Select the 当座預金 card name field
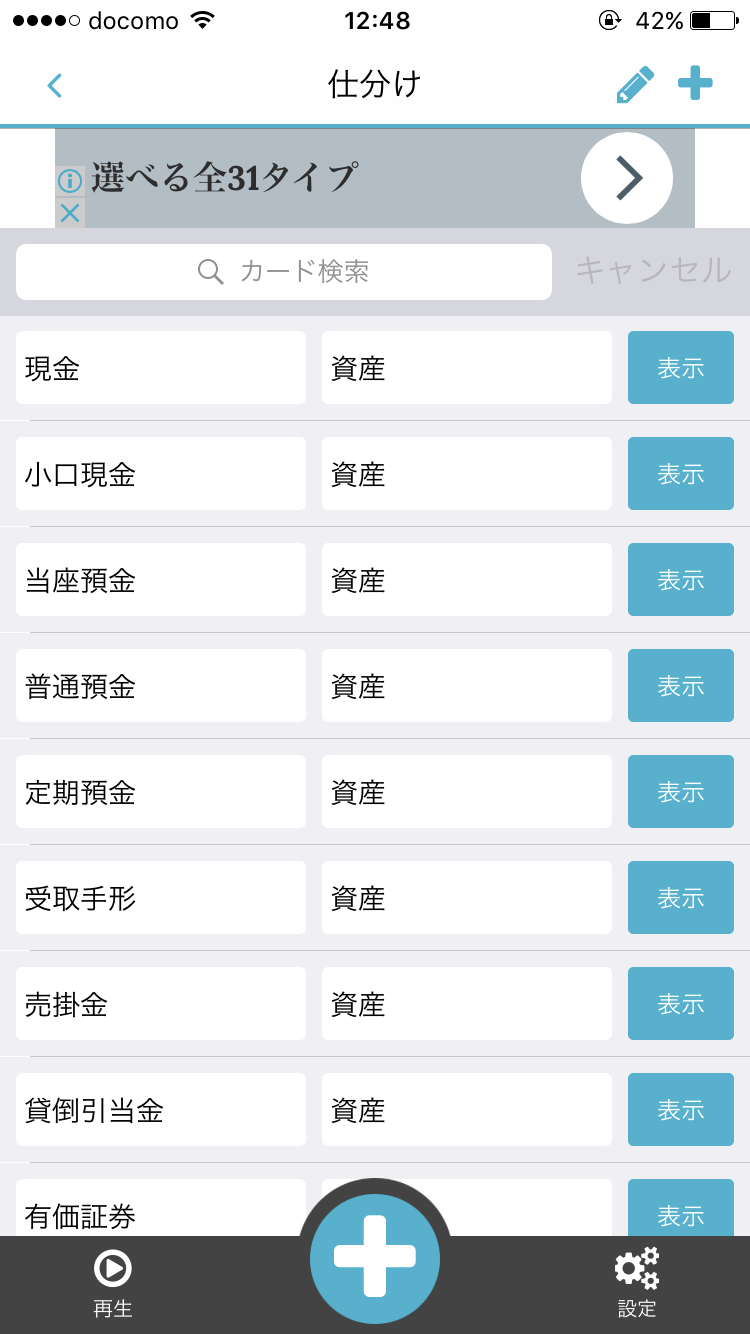The width and height of the screenshot is (750, 1334). [x=161, y=580]
